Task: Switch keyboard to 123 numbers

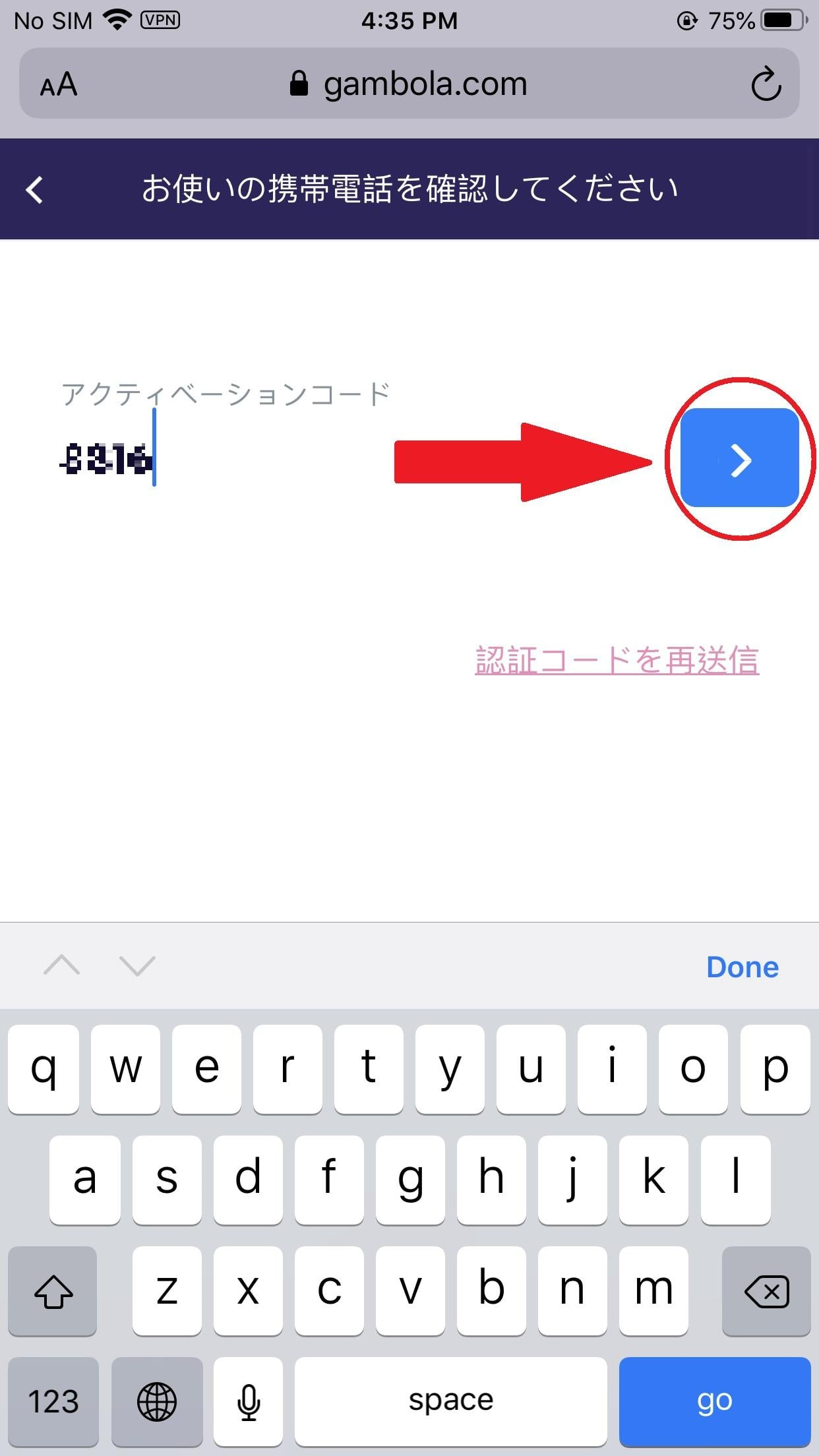Action: 53,1401
